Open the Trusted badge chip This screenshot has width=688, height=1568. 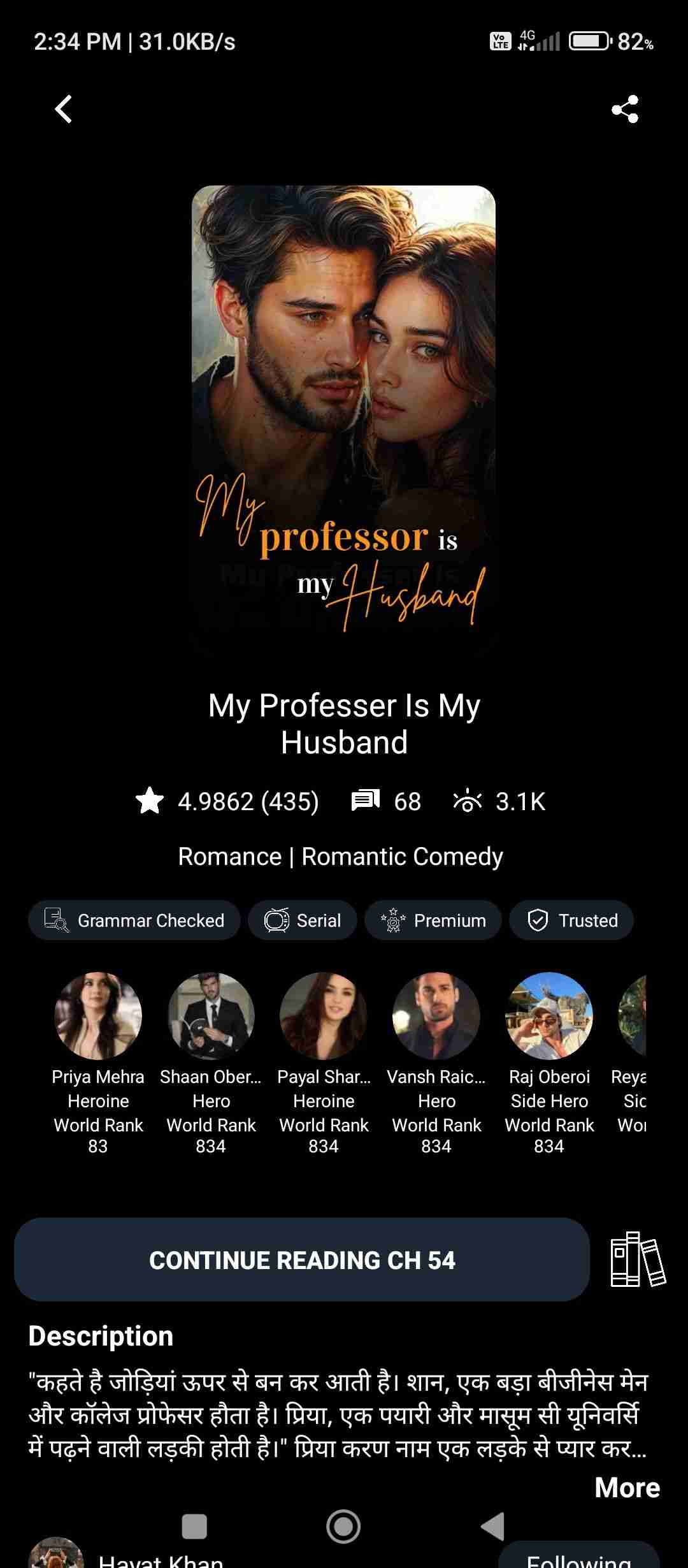(571, 920)
